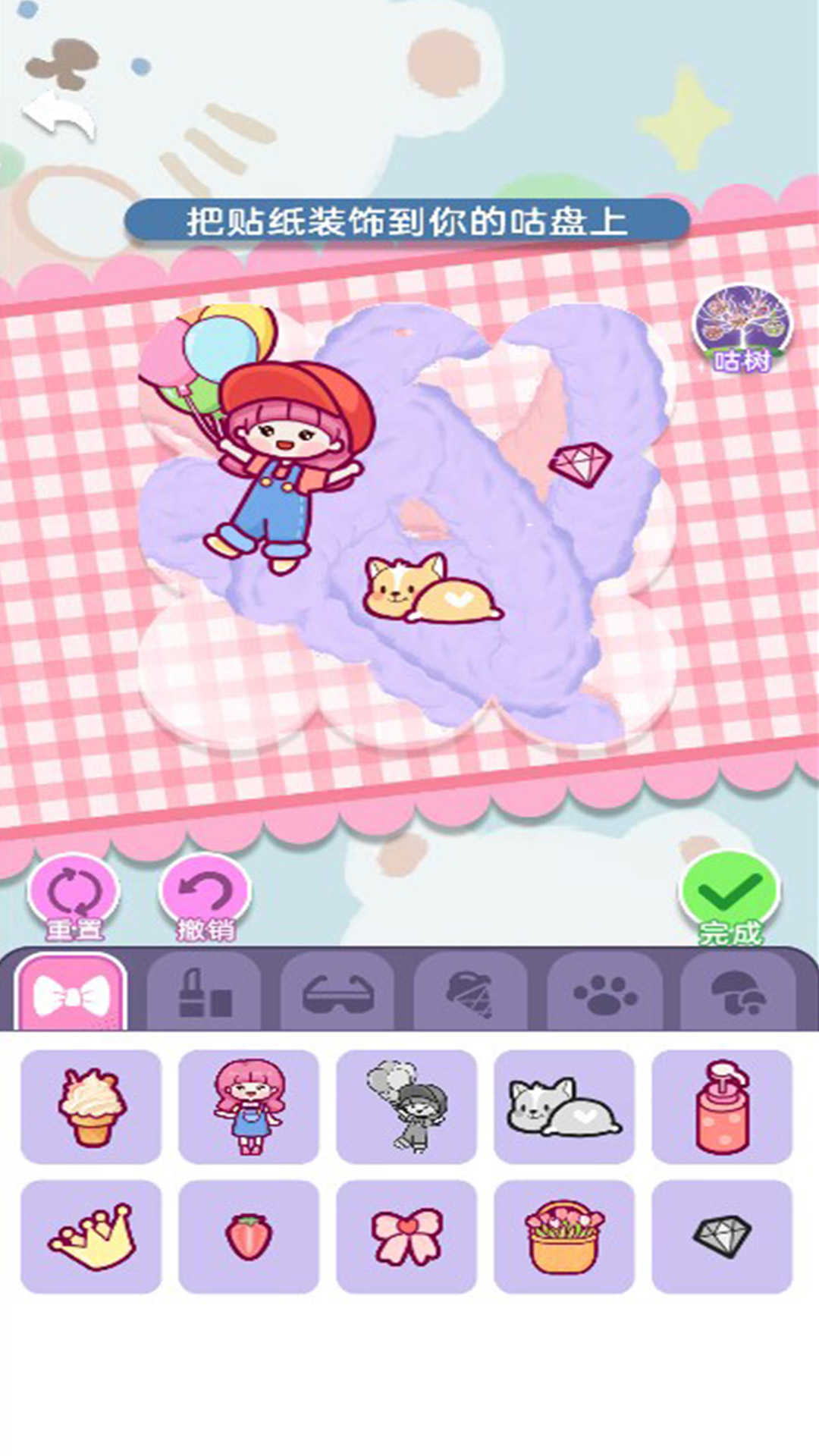Image resolution: width=819 pixels, height=1456 pixels.
Task: Choose the pink bow sticker
Action: coord(406,1236)
